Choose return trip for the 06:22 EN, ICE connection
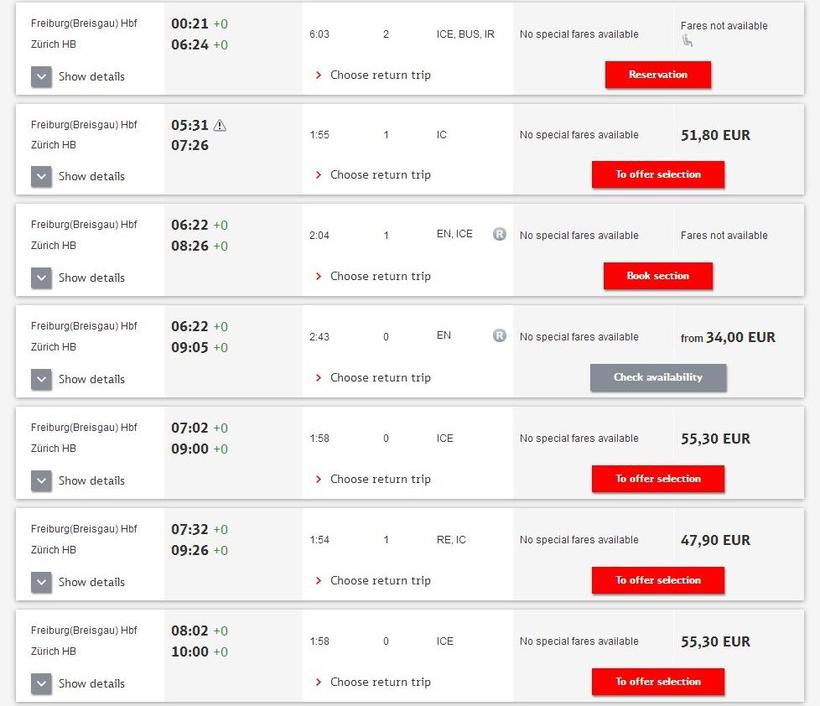The height and width of the screenshot is (706, 820). coord(380,276)
